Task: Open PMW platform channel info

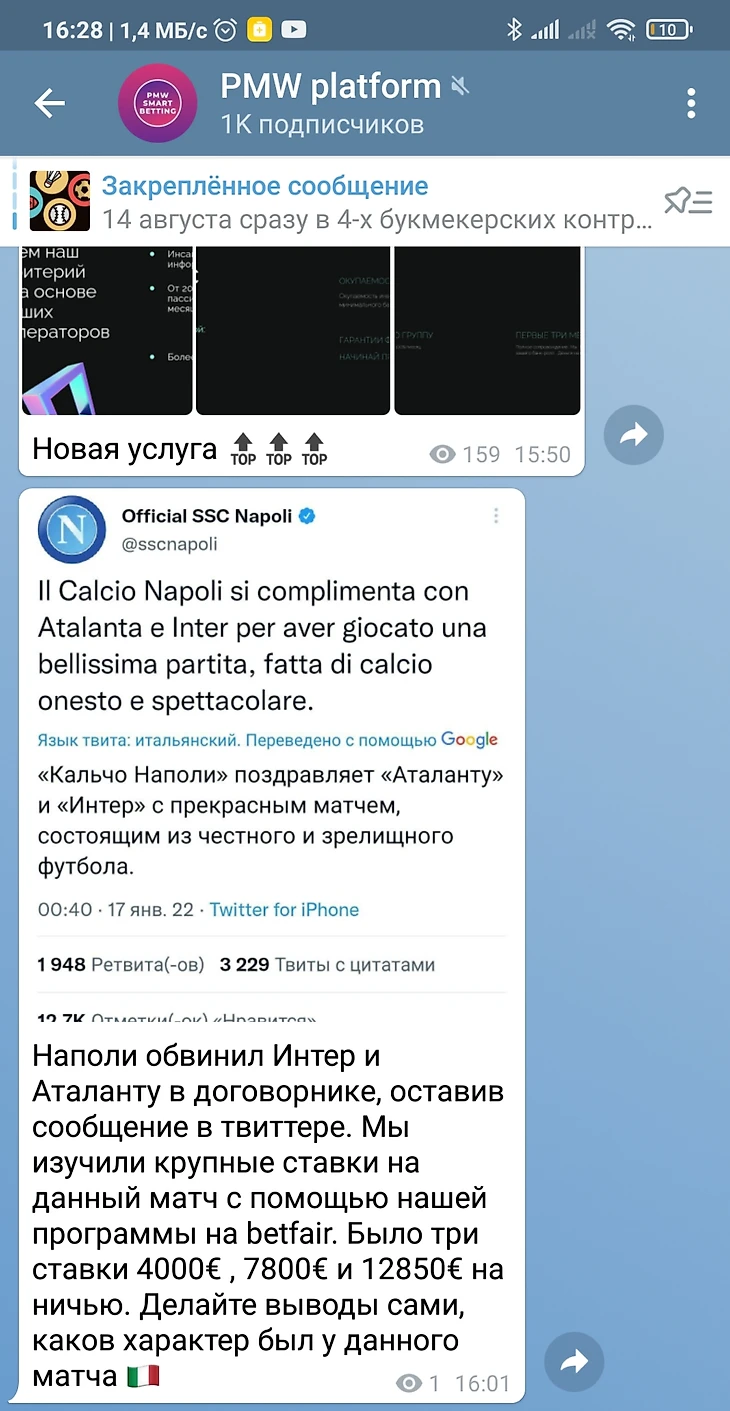Action: 330,103
